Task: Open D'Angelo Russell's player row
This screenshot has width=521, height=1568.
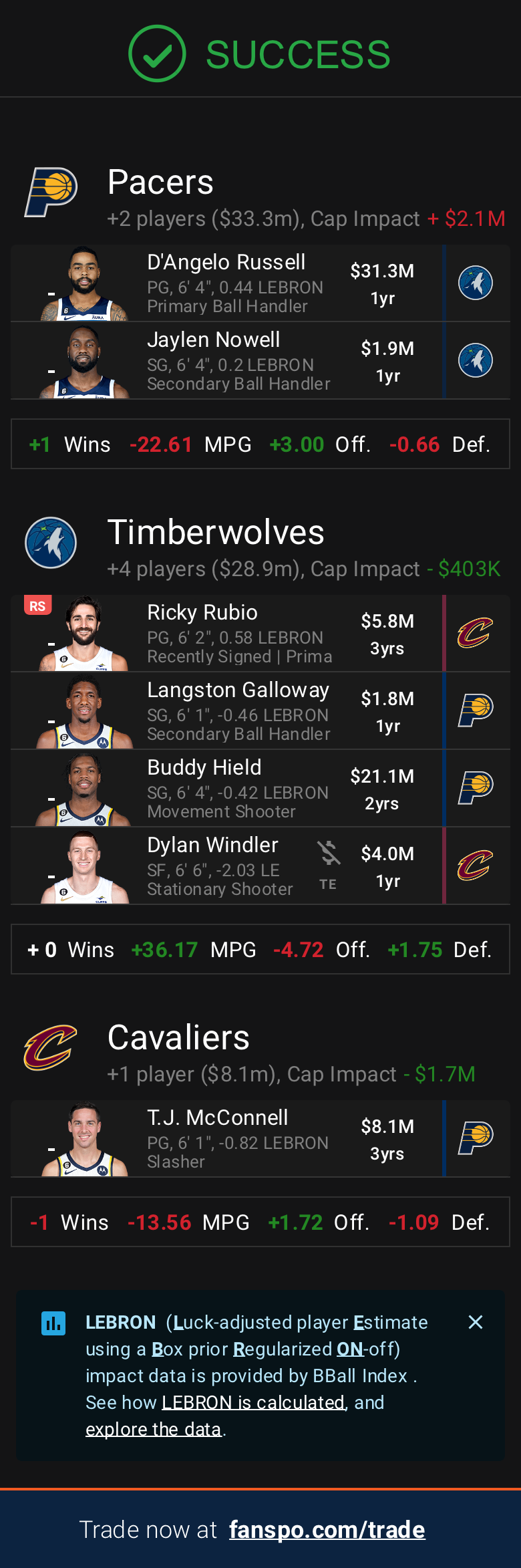Action: [226, 283]
